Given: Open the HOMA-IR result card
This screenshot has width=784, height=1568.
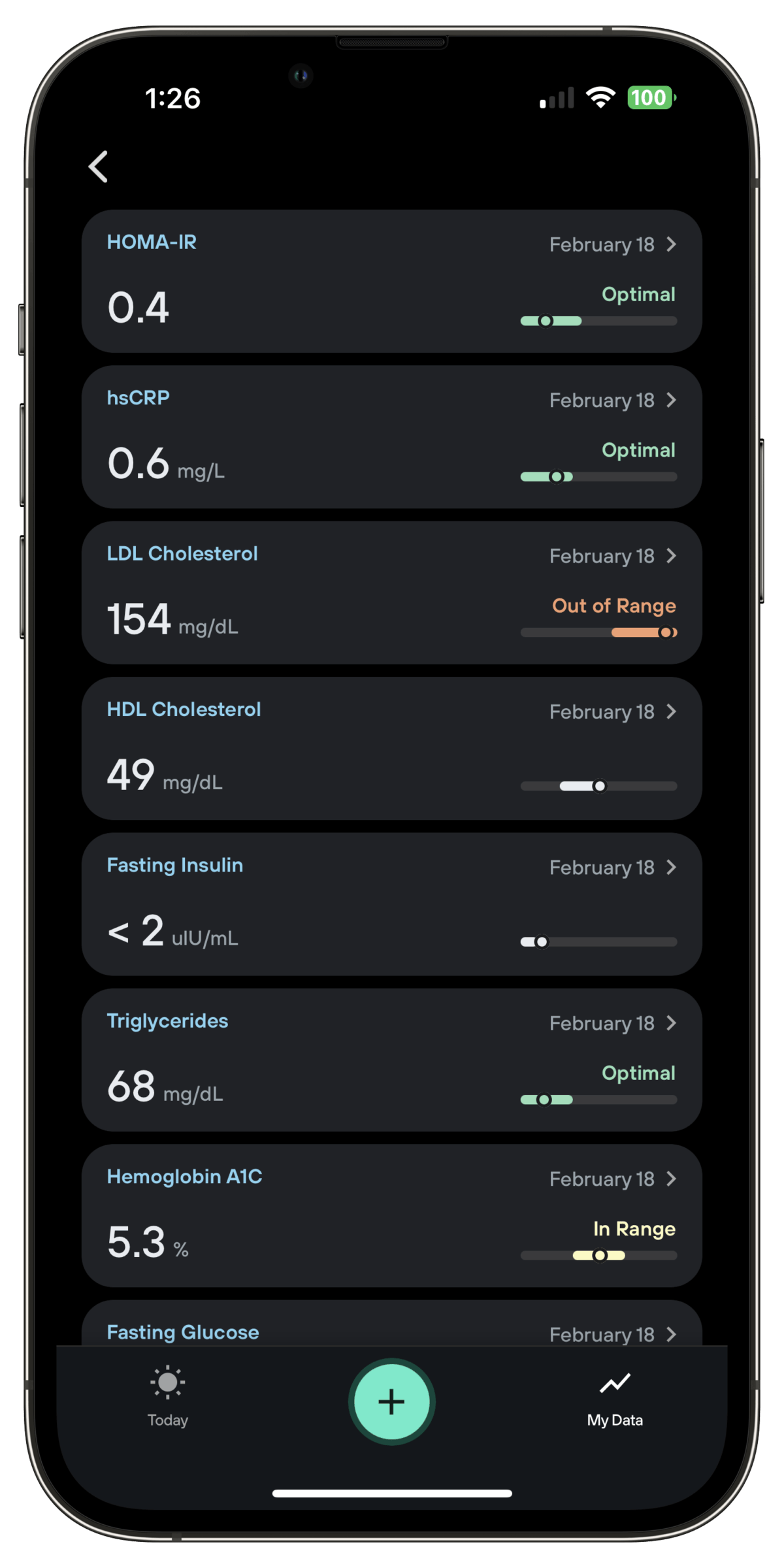Looking at the screenshot, I should point(392,281).
